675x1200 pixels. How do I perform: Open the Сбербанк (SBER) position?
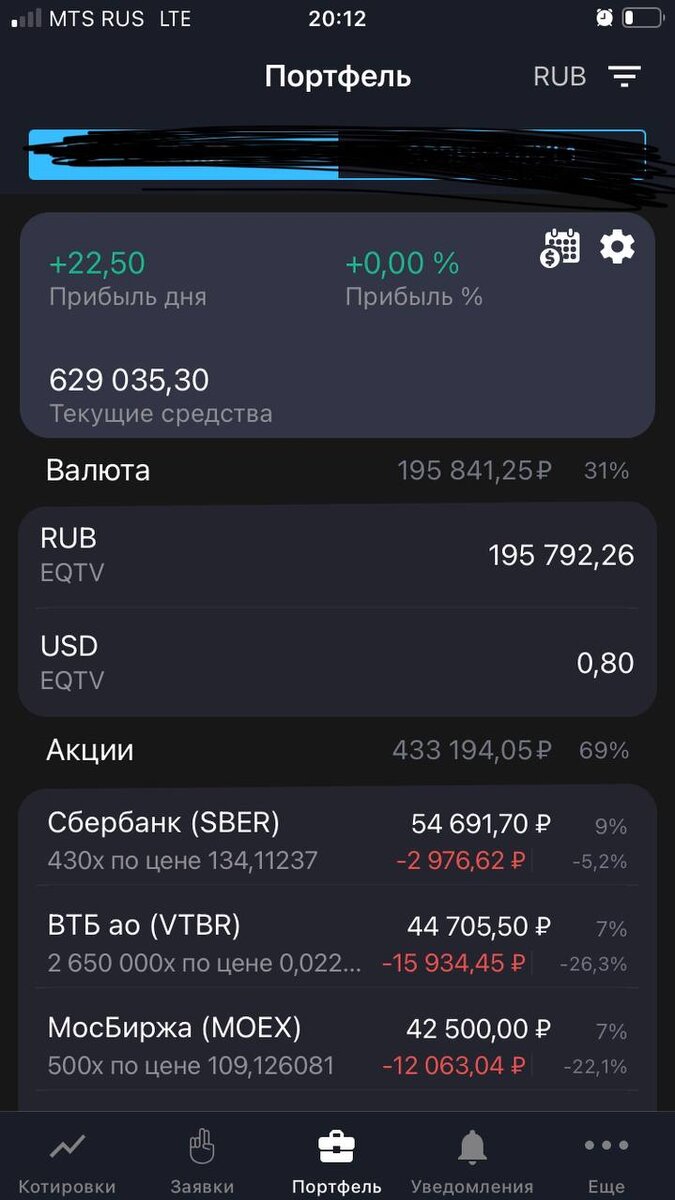[x=337, y=840]
